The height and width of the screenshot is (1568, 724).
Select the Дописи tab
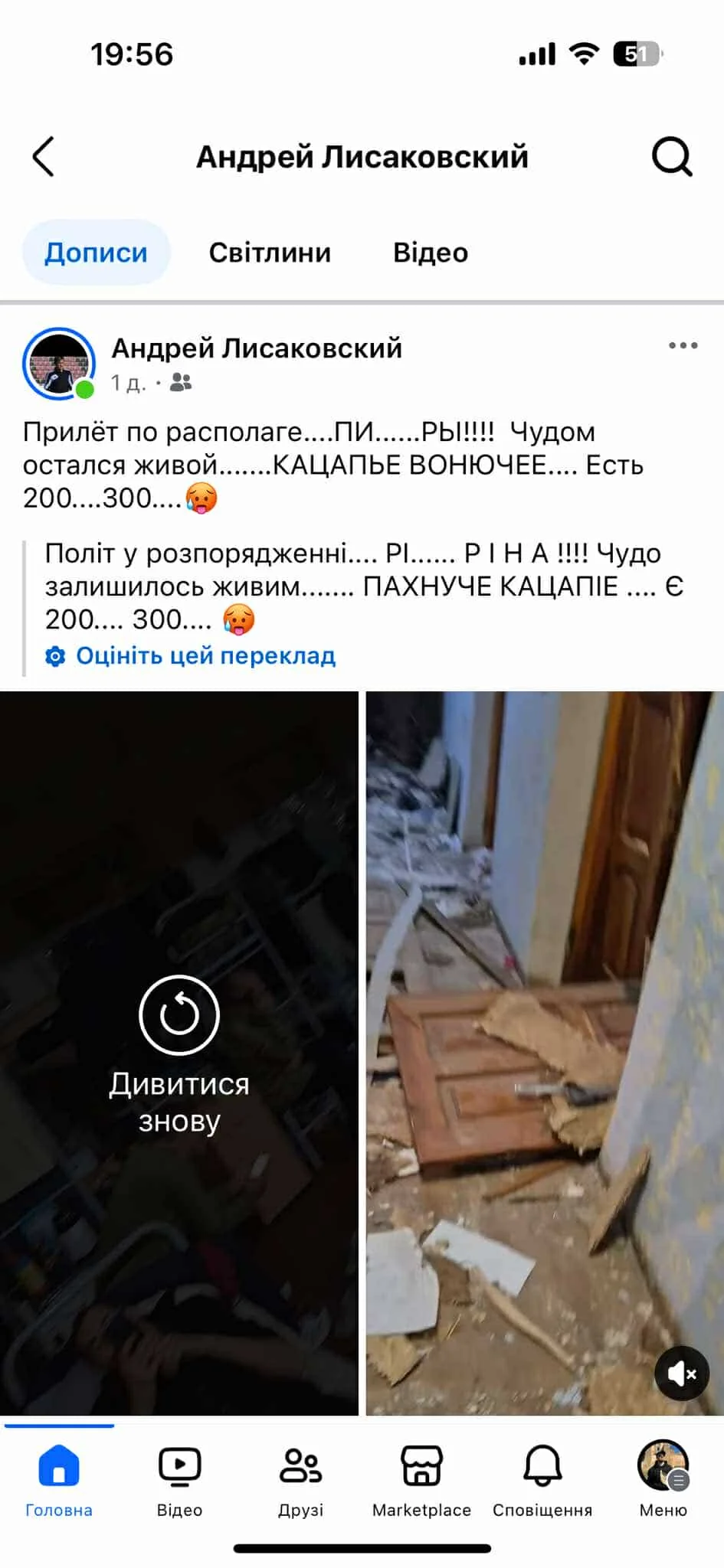click(x=96, y=253)
